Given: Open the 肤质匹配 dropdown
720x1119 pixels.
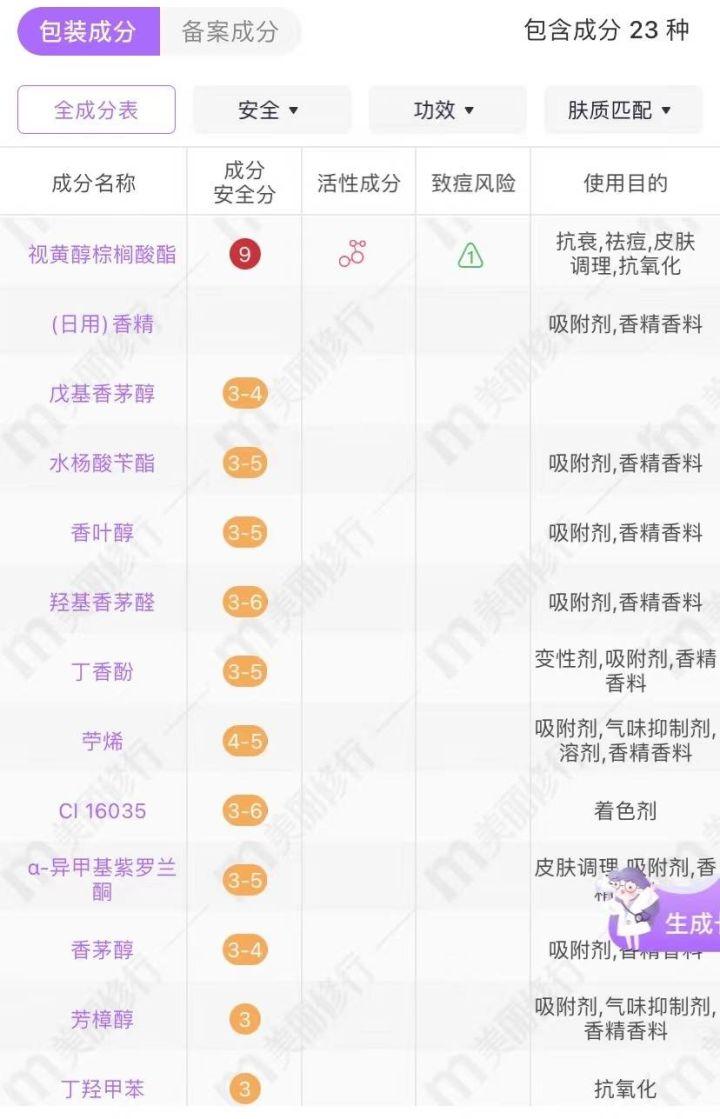Looking at the screenshot, I should tap(621, 110).
